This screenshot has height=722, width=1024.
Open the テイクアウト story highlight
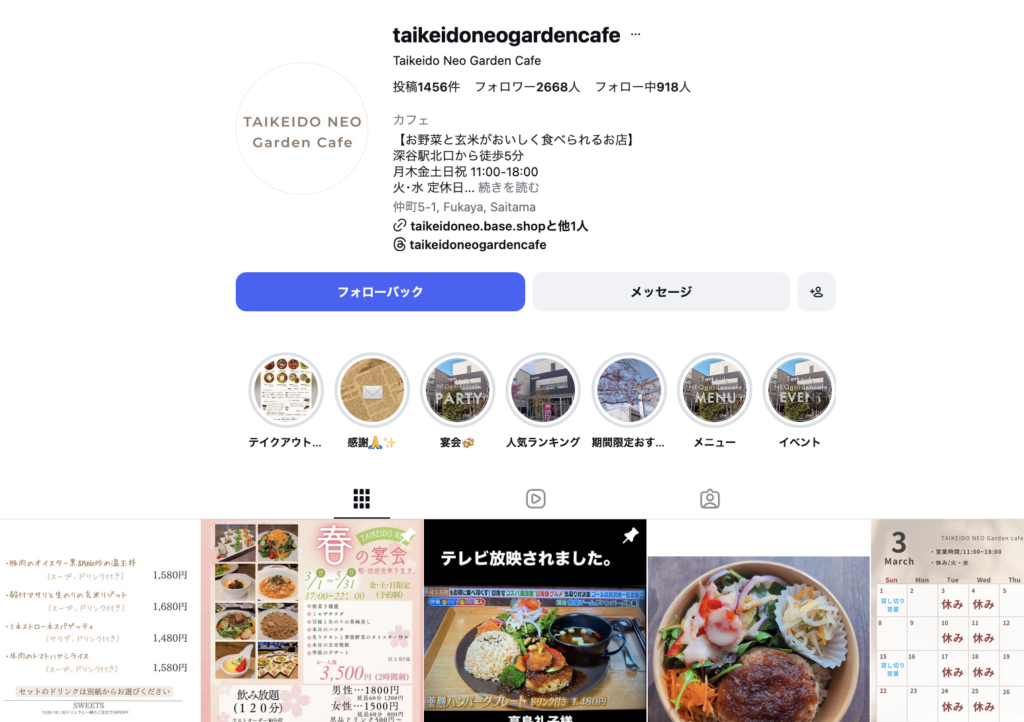285,390
